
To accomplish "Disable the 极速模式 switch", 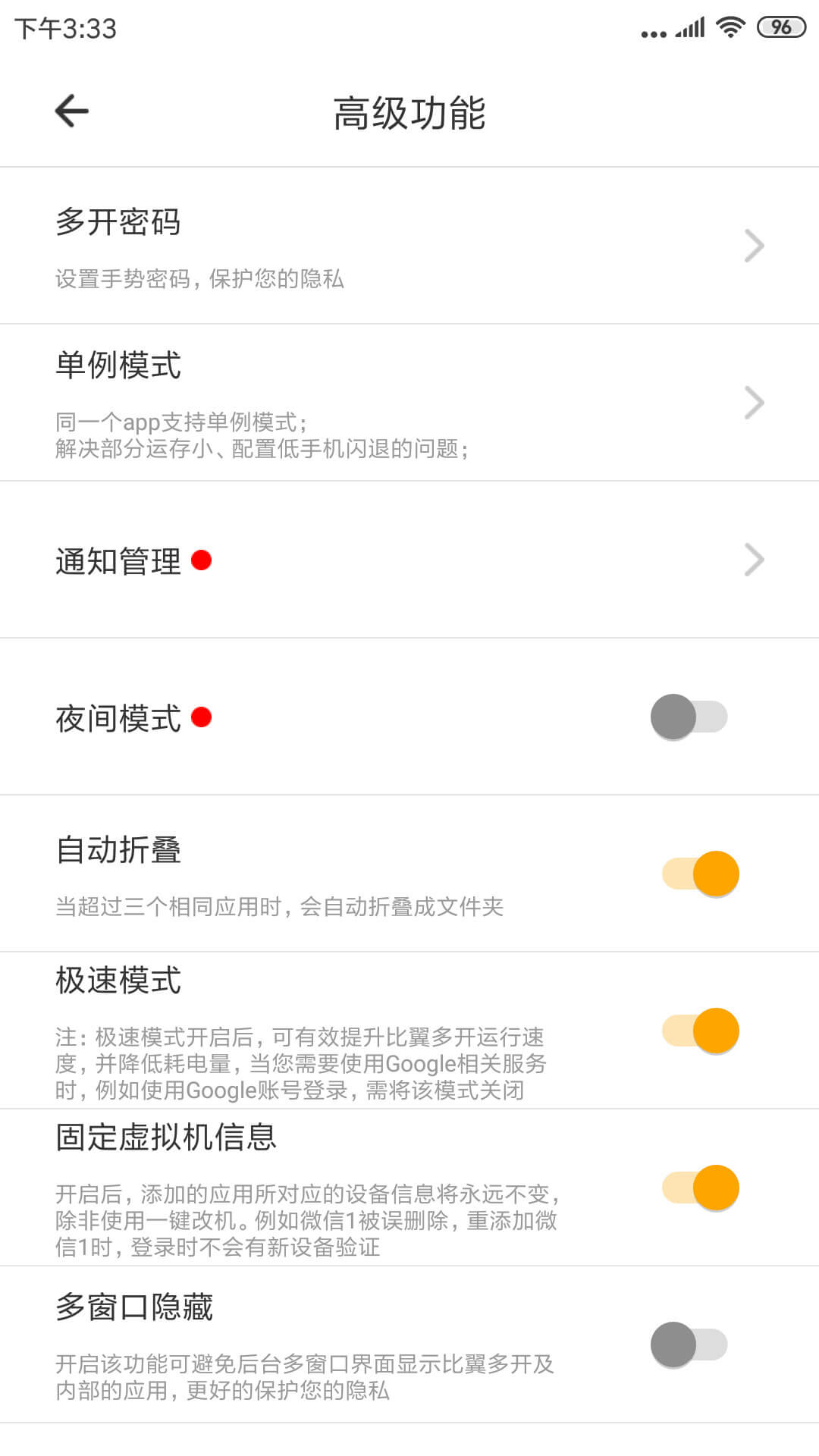I will (x=701, y=1031).
